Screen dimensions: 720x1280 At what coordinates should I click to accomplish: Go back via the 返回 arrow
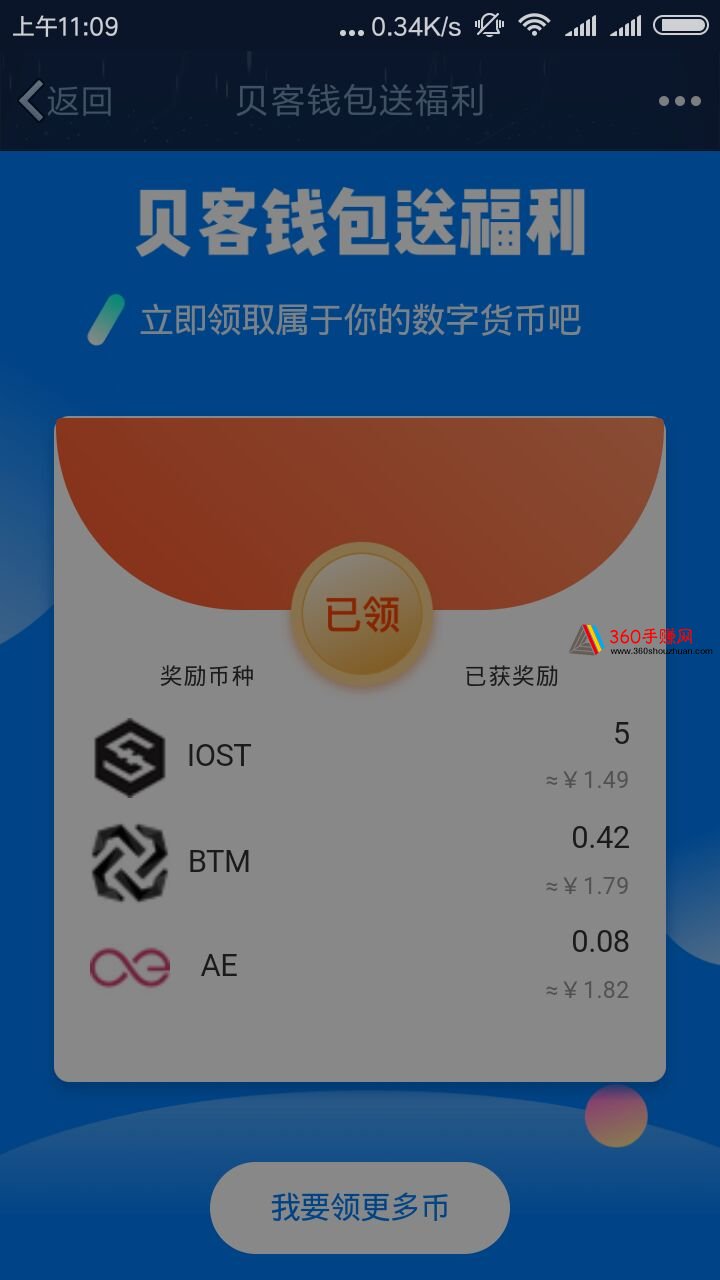coord(62,101)
